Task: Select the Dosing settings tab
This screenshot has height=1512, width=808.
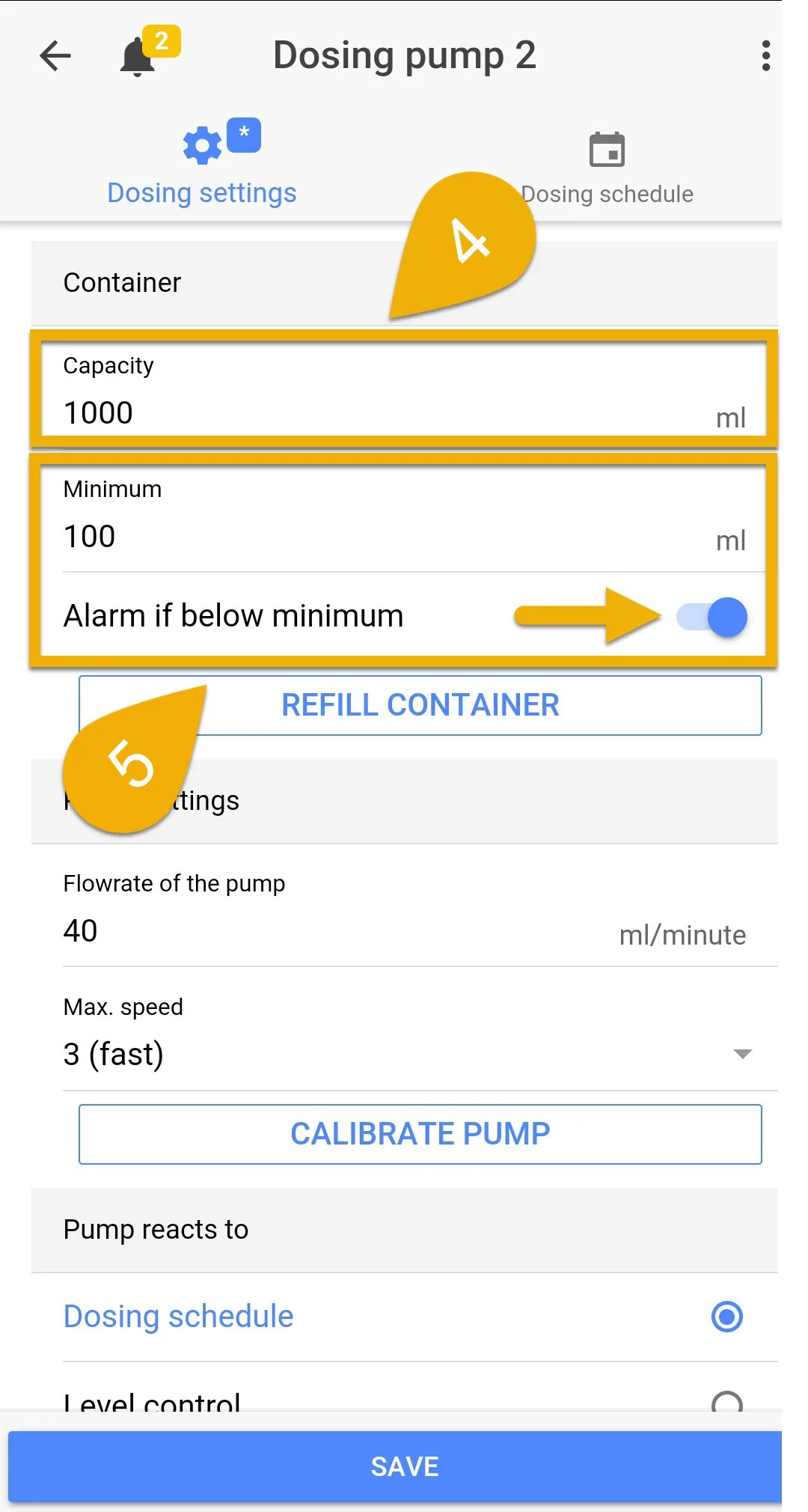Action: click(x=202, y=164)
